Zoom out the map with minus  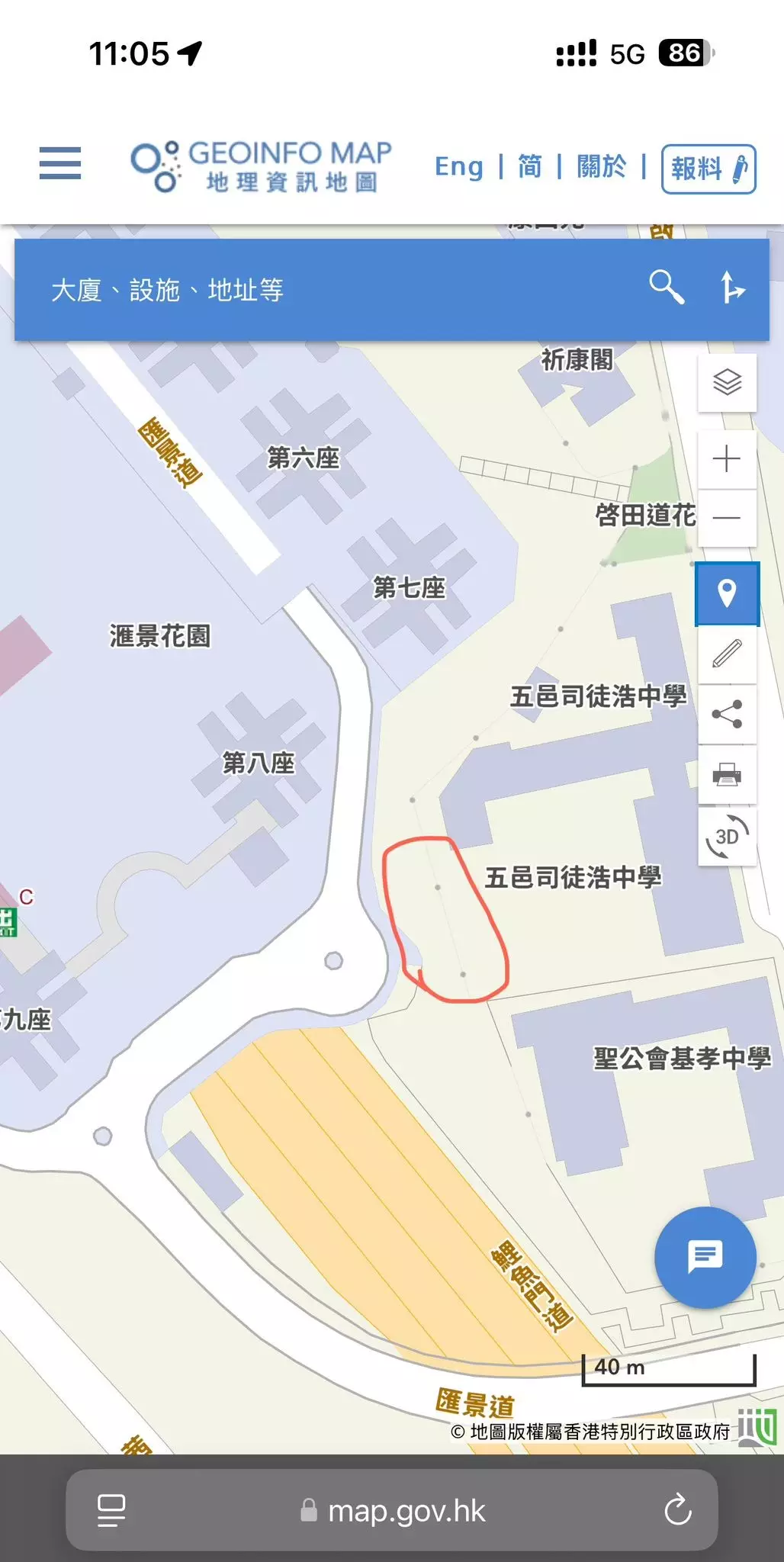coord(727,518)
